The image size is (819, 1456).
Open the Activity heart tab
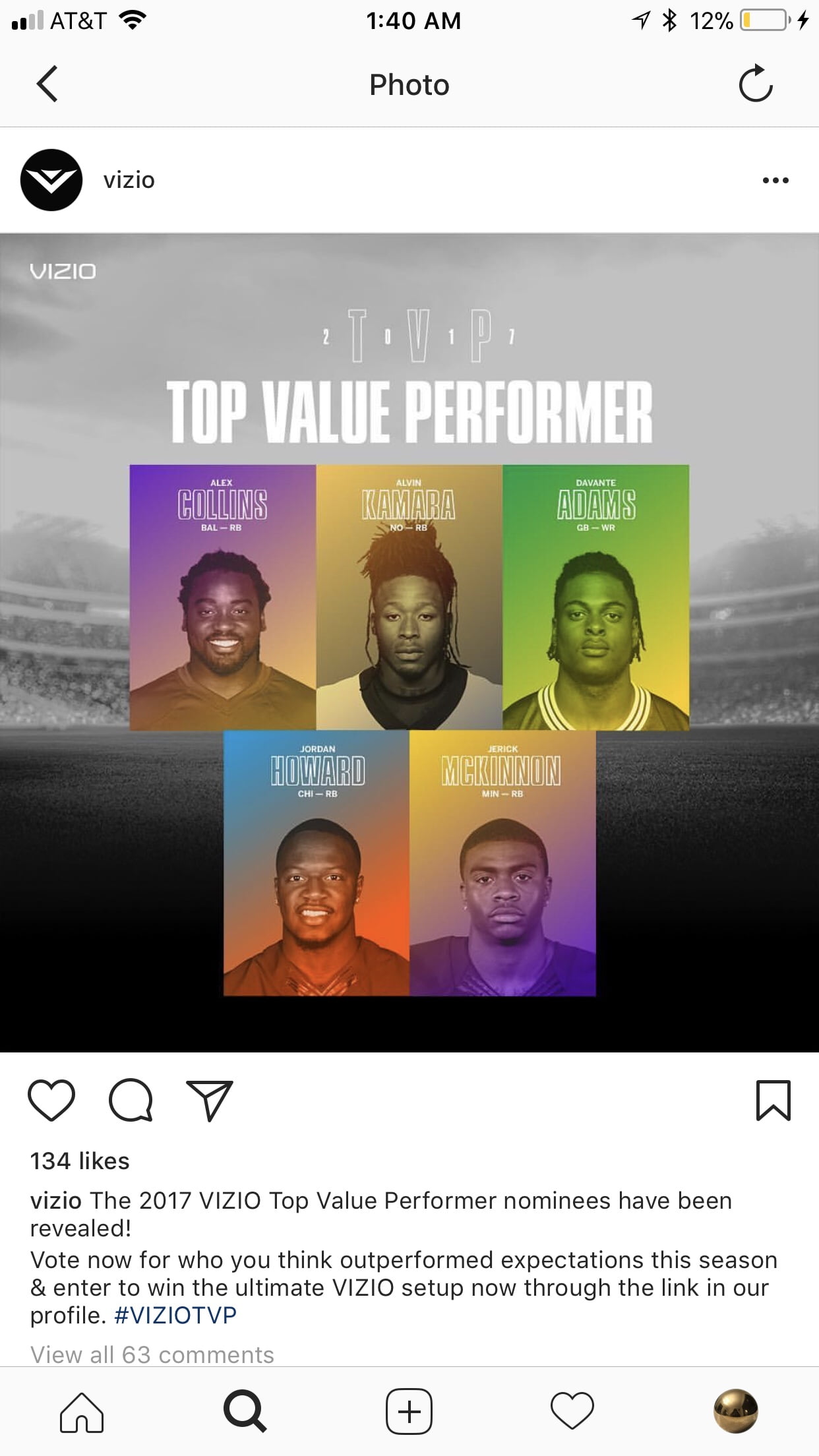(x=572, y=1412)
